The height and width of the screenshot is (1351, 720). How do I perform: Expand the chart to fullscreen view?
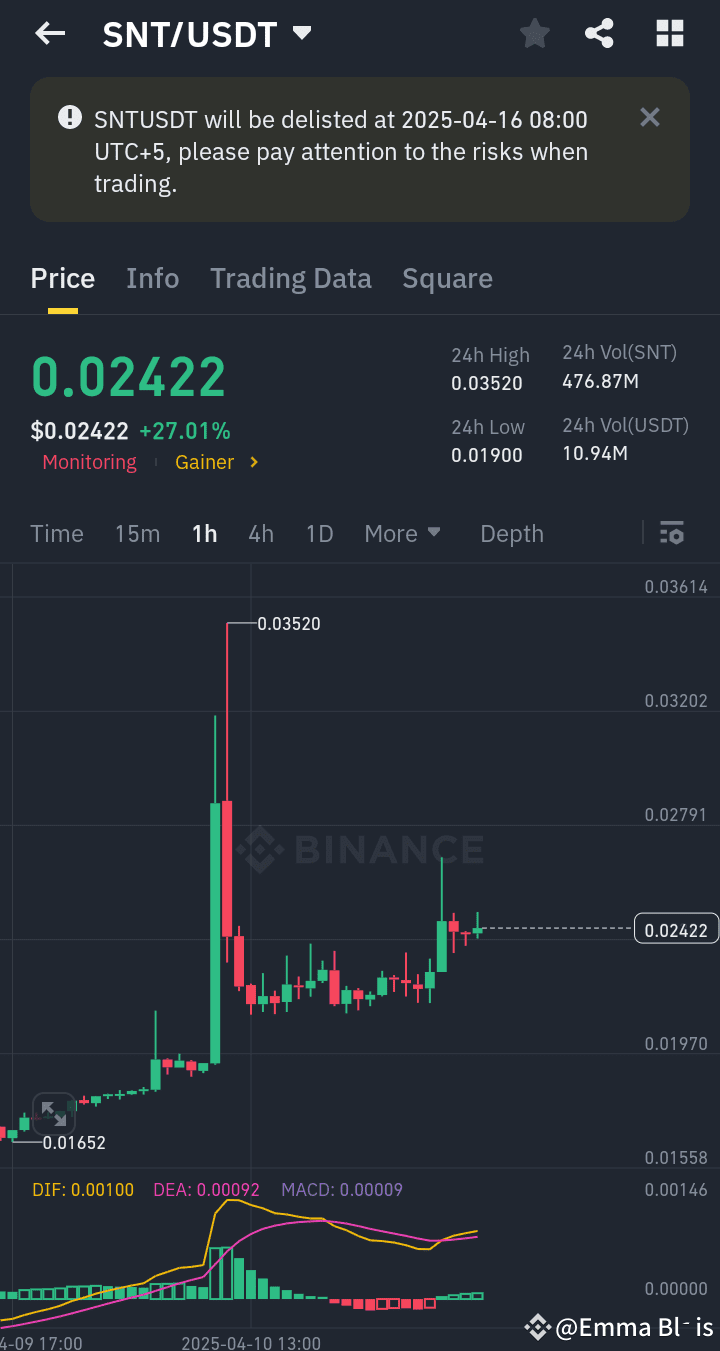[x=54, y=1113]
